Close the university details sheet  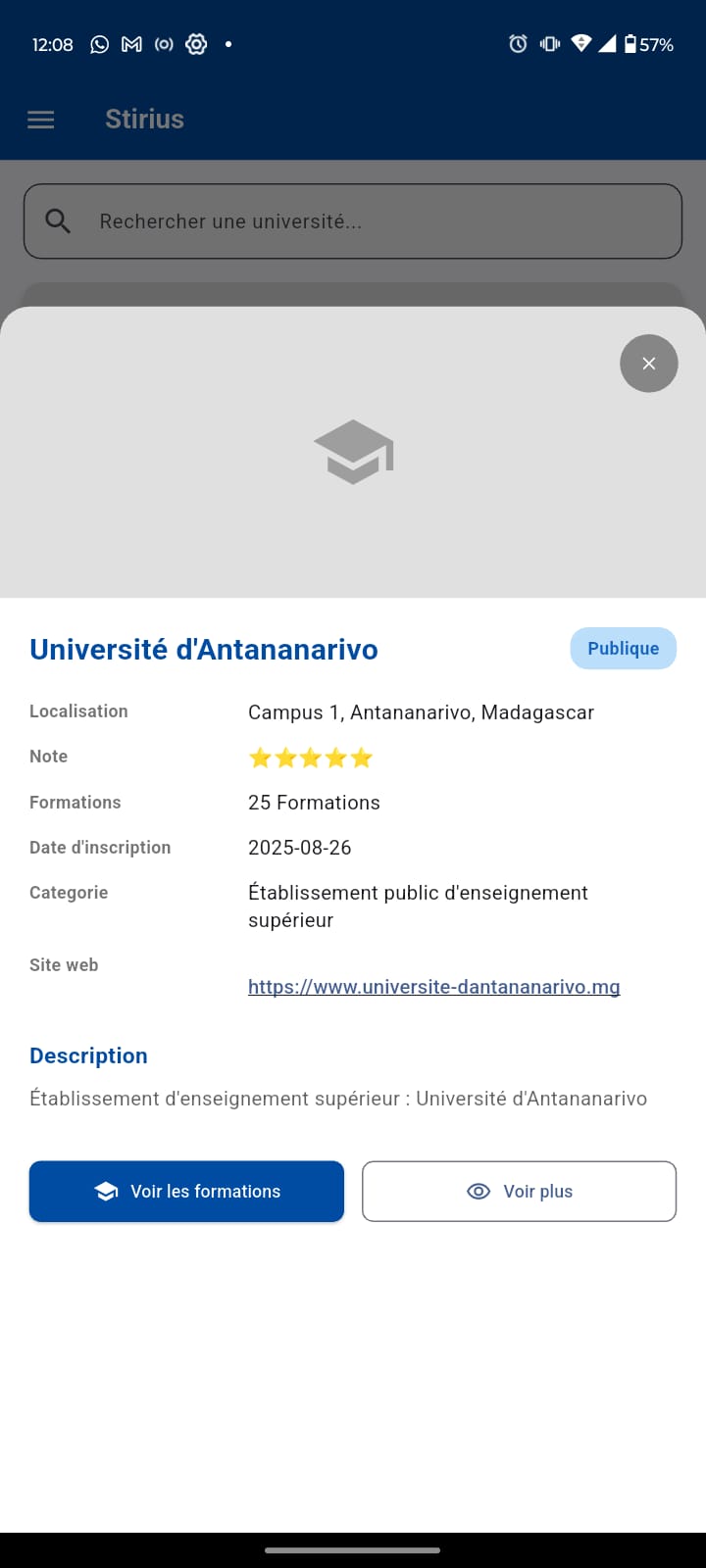pyautogui.click(x=648, y=364)
